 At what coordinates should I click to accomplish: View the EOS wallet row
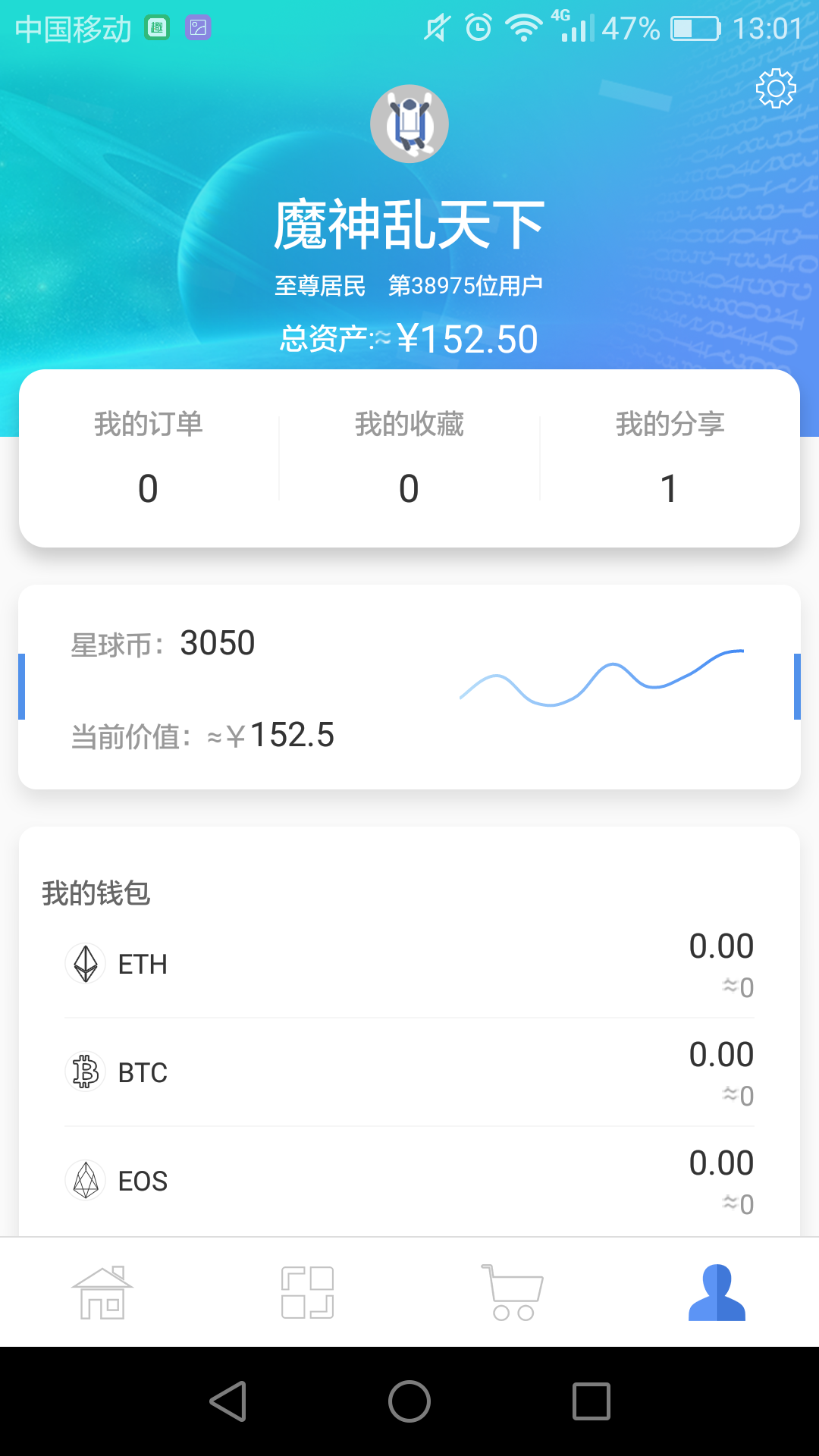point(409,1181)
